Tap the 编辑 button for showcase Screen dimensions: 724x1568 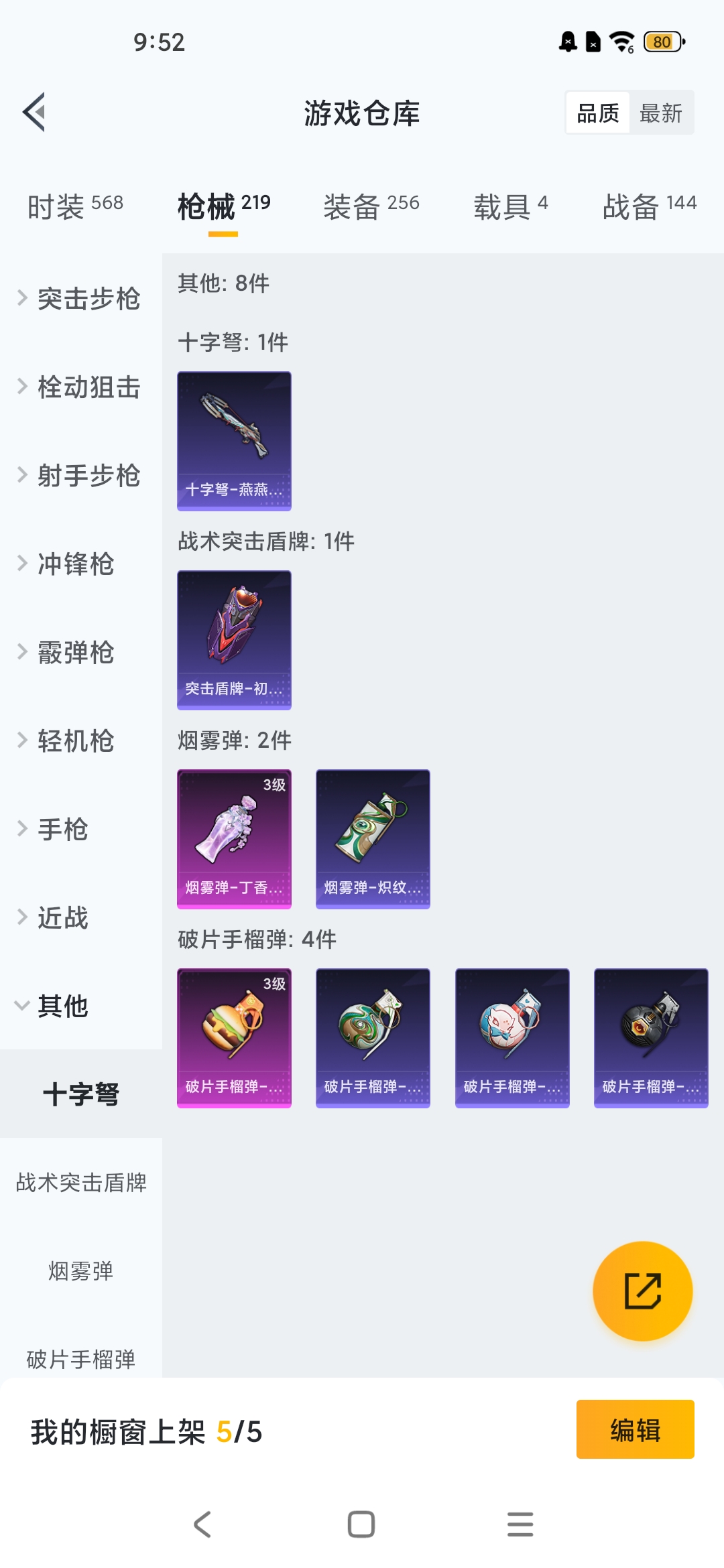coord(635,1429)
